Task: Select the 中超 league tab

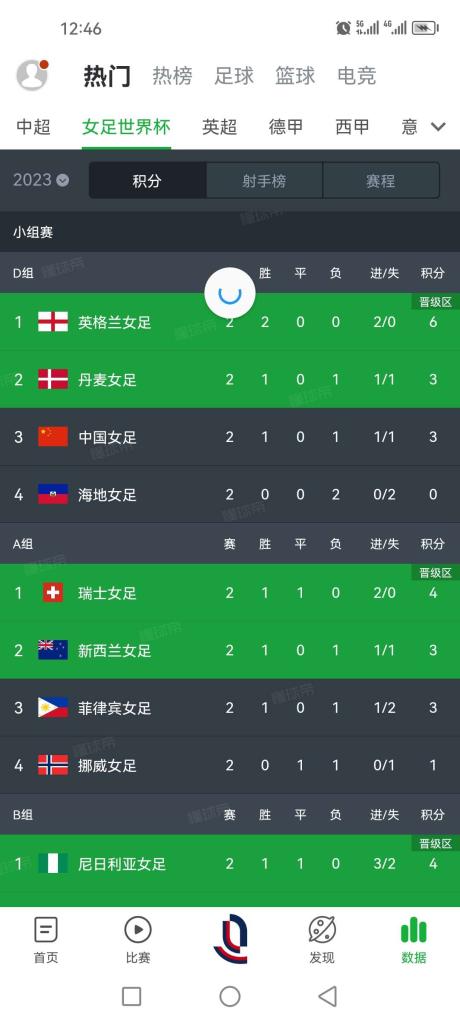Action: pos(33,126)
